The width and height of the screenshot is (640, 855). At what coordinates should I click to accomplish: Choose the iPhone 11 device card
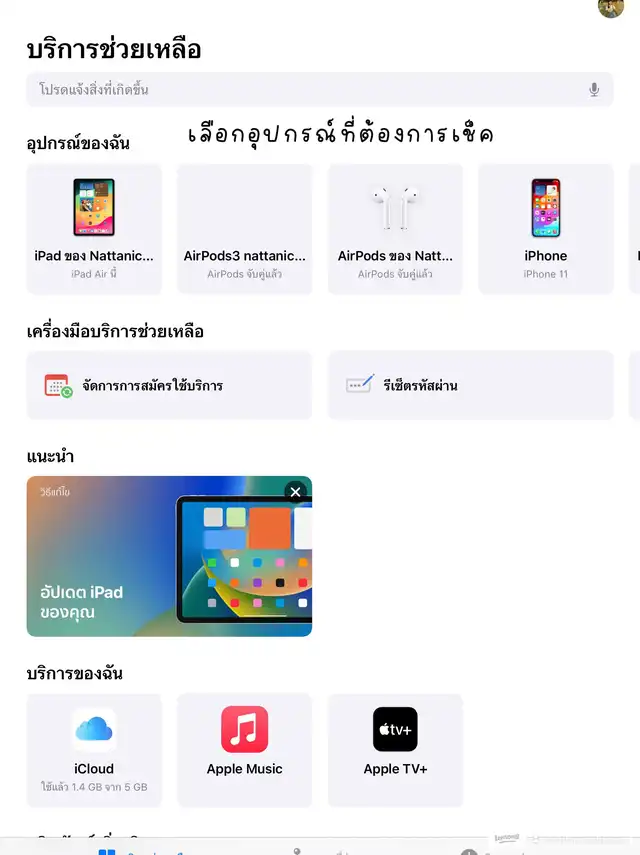coord(545,229)
